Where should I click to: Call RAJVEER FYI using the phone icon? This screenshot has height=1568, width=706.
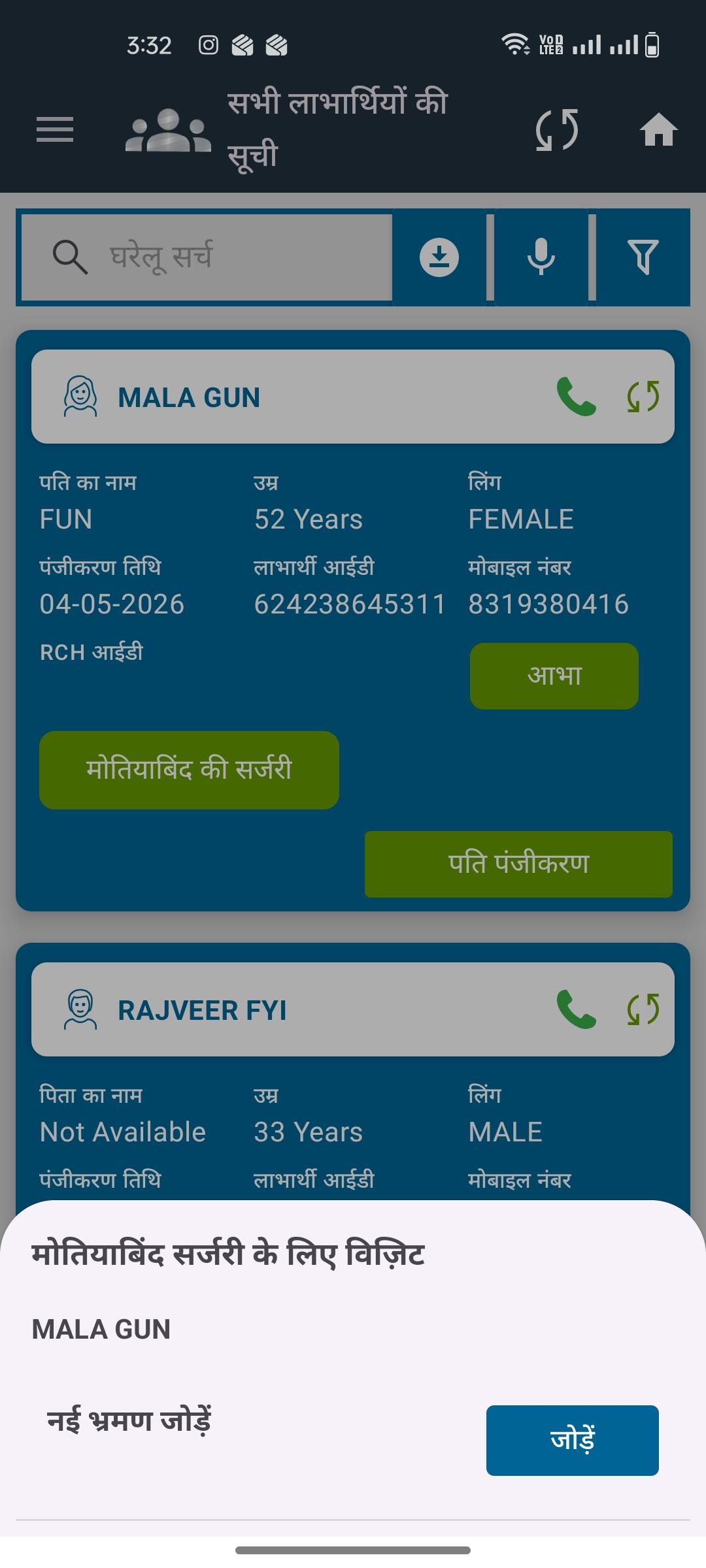pos(576,1009)
